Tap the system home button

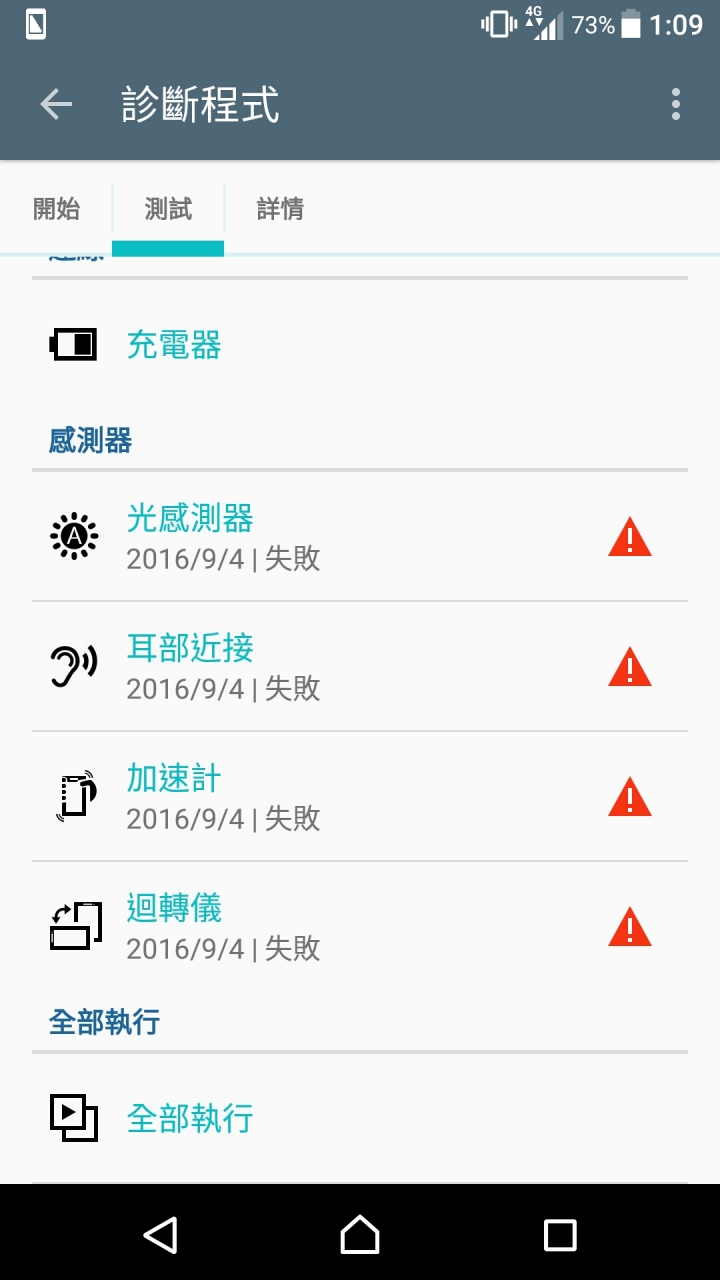(x=360, y=1234)
